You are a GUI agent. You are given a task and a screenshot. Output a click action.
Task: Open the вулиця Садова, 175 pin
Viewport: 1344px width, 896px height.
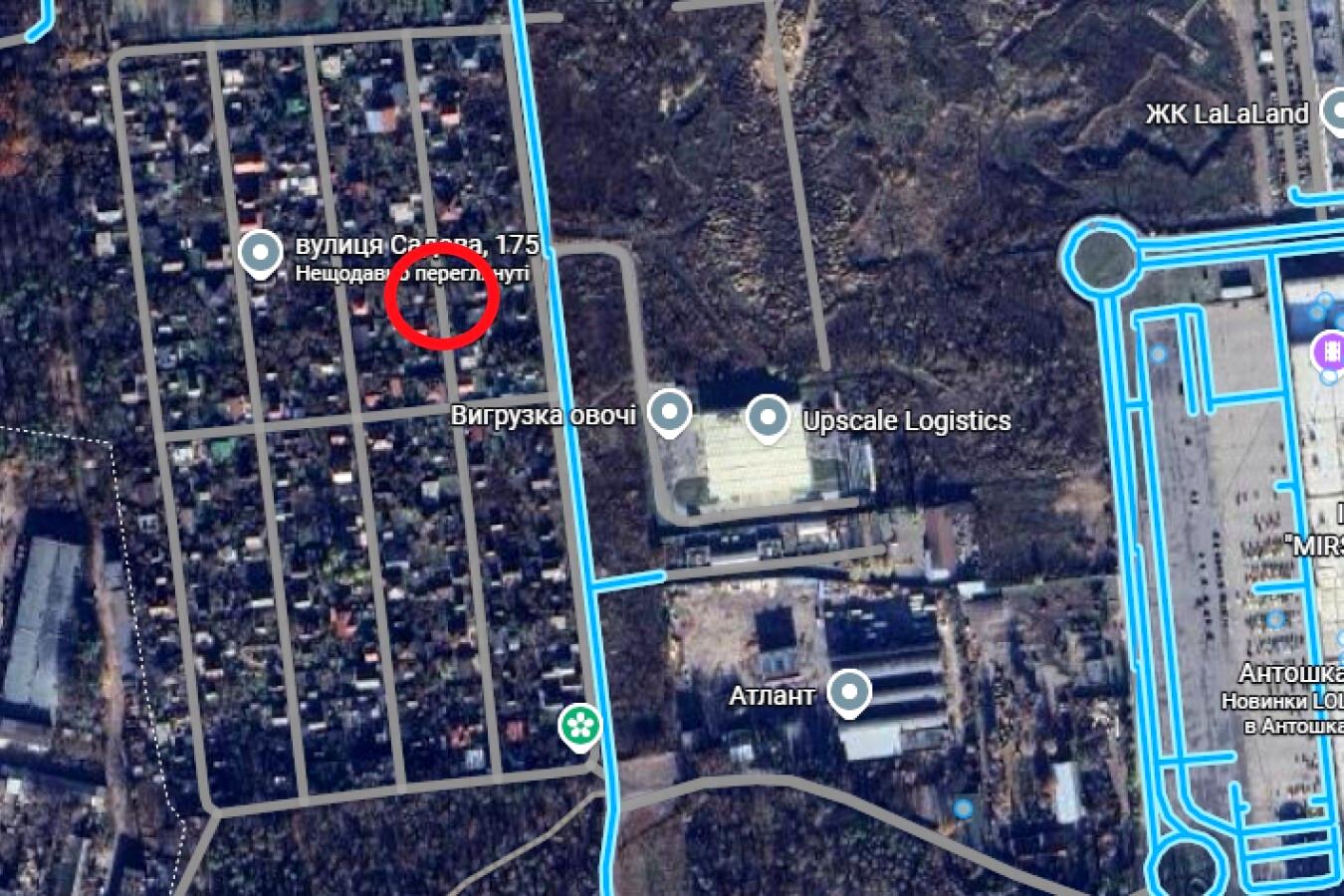point(261,254)
